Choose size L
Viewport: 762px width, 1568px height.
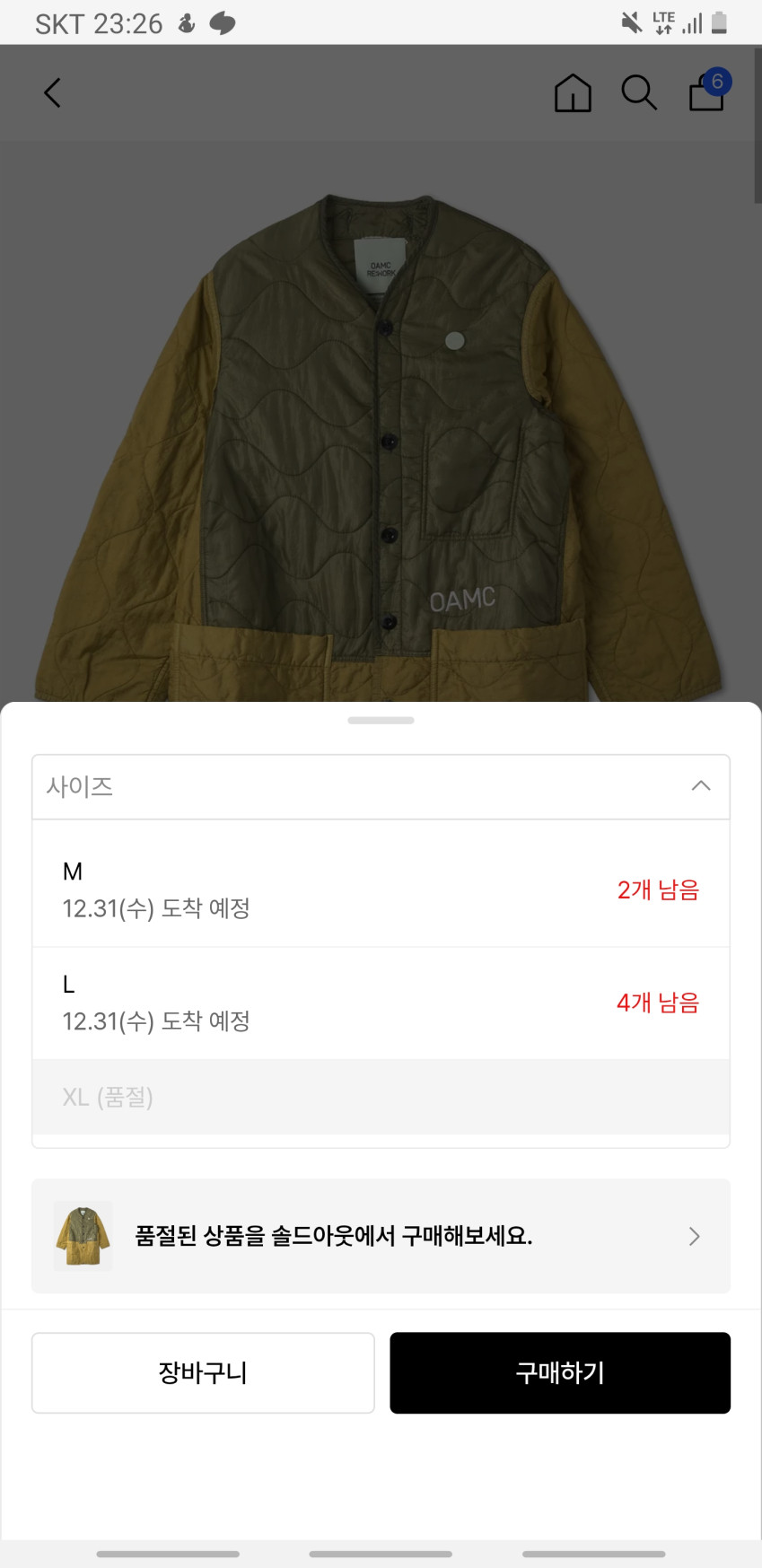coord(381,1002)
